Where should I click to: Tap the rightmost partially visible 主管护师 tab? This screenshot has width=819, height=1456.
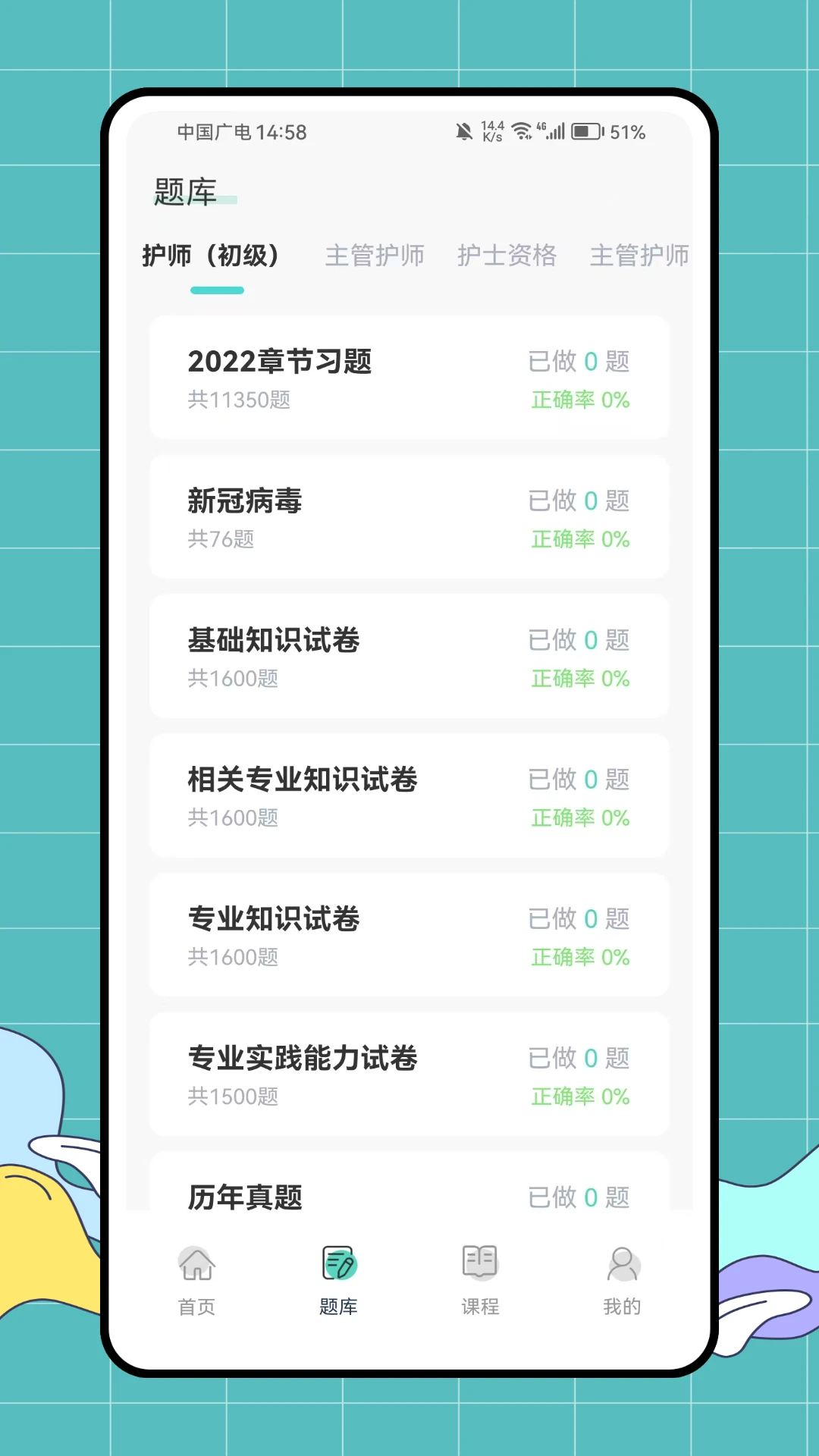[641, 256]
